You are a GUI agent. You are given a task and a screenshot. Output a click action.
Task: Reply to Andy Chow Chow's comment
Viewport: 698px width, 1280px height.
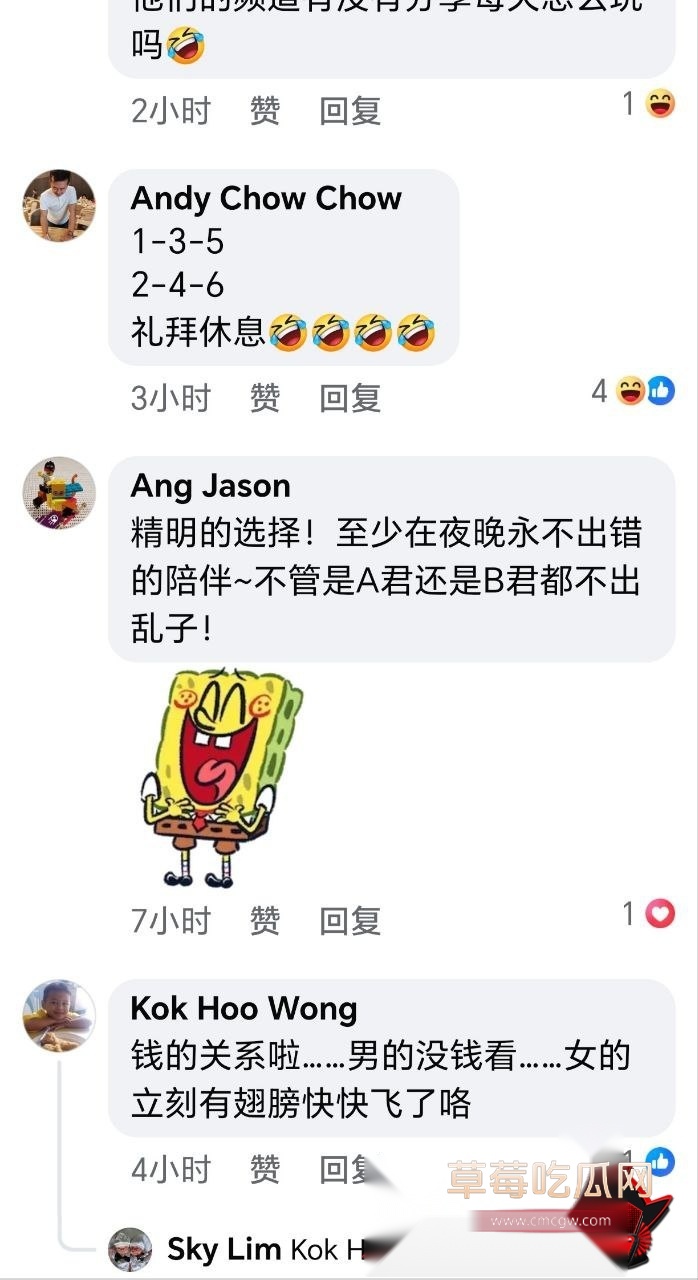click(350, 398)
